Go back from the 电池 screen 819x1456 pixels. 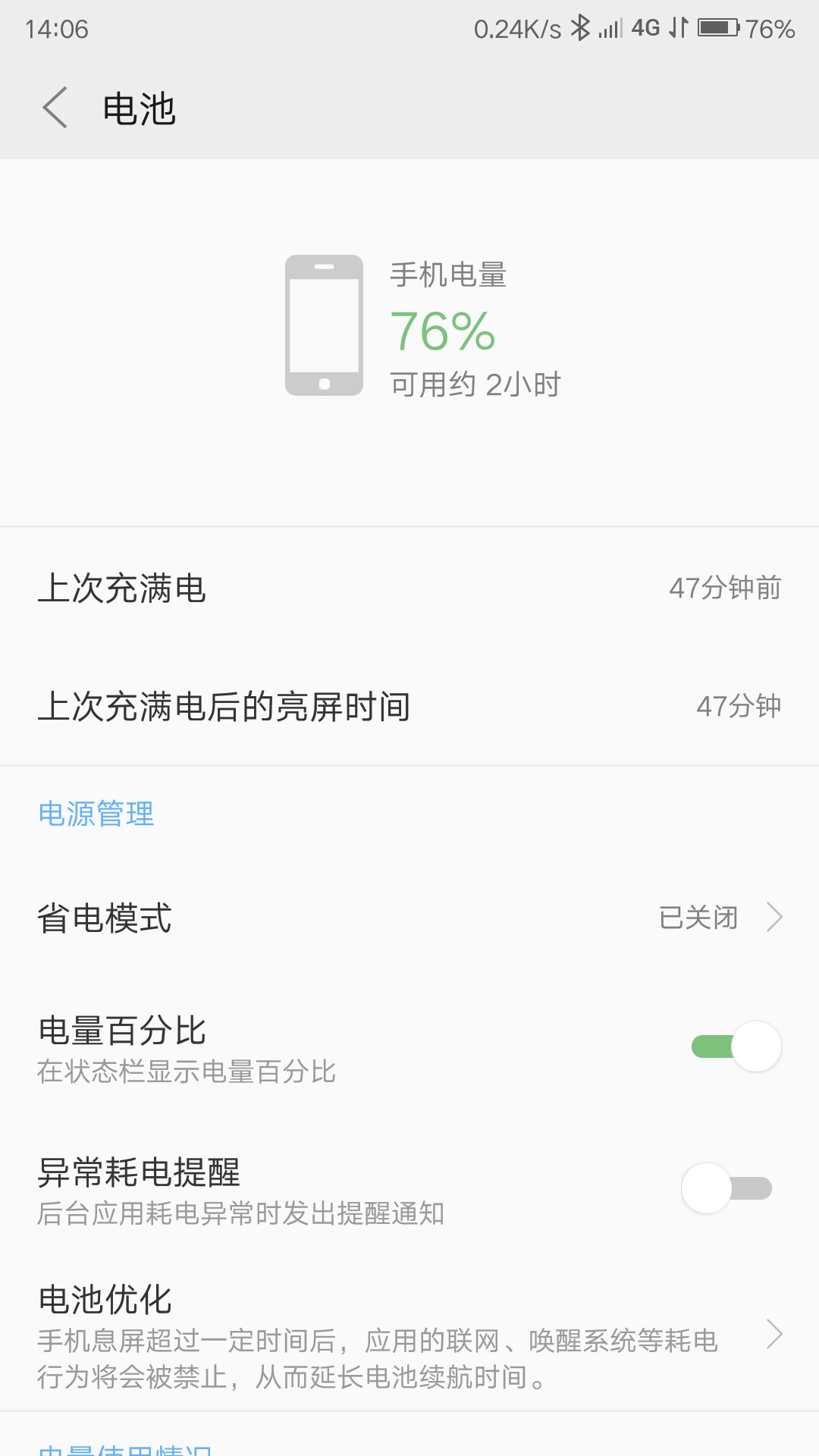[x=55, y=108]
